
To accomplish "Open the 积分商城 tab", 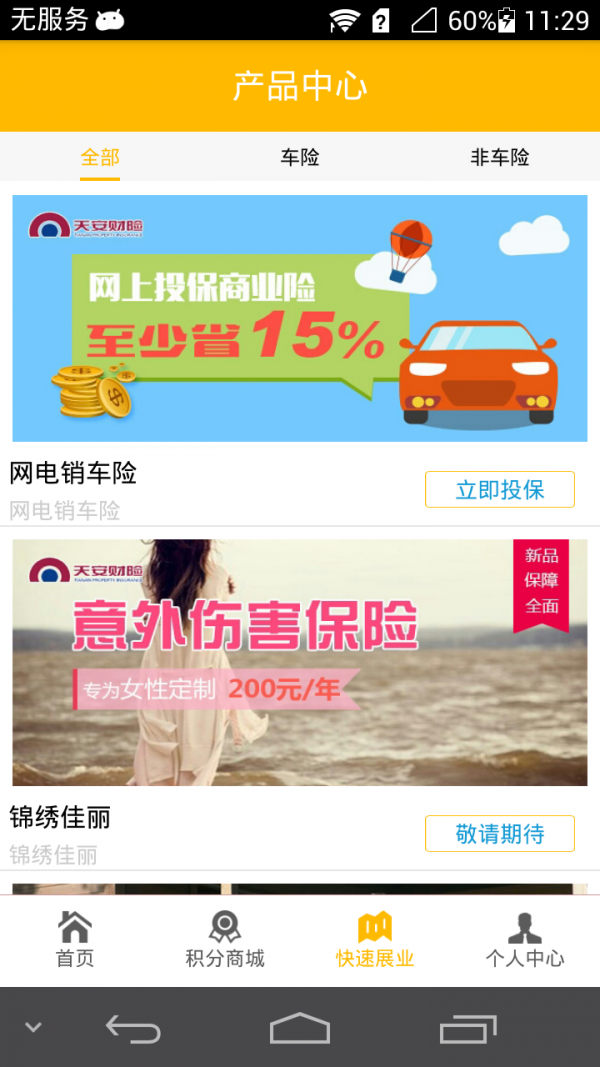I will point(225,940).
